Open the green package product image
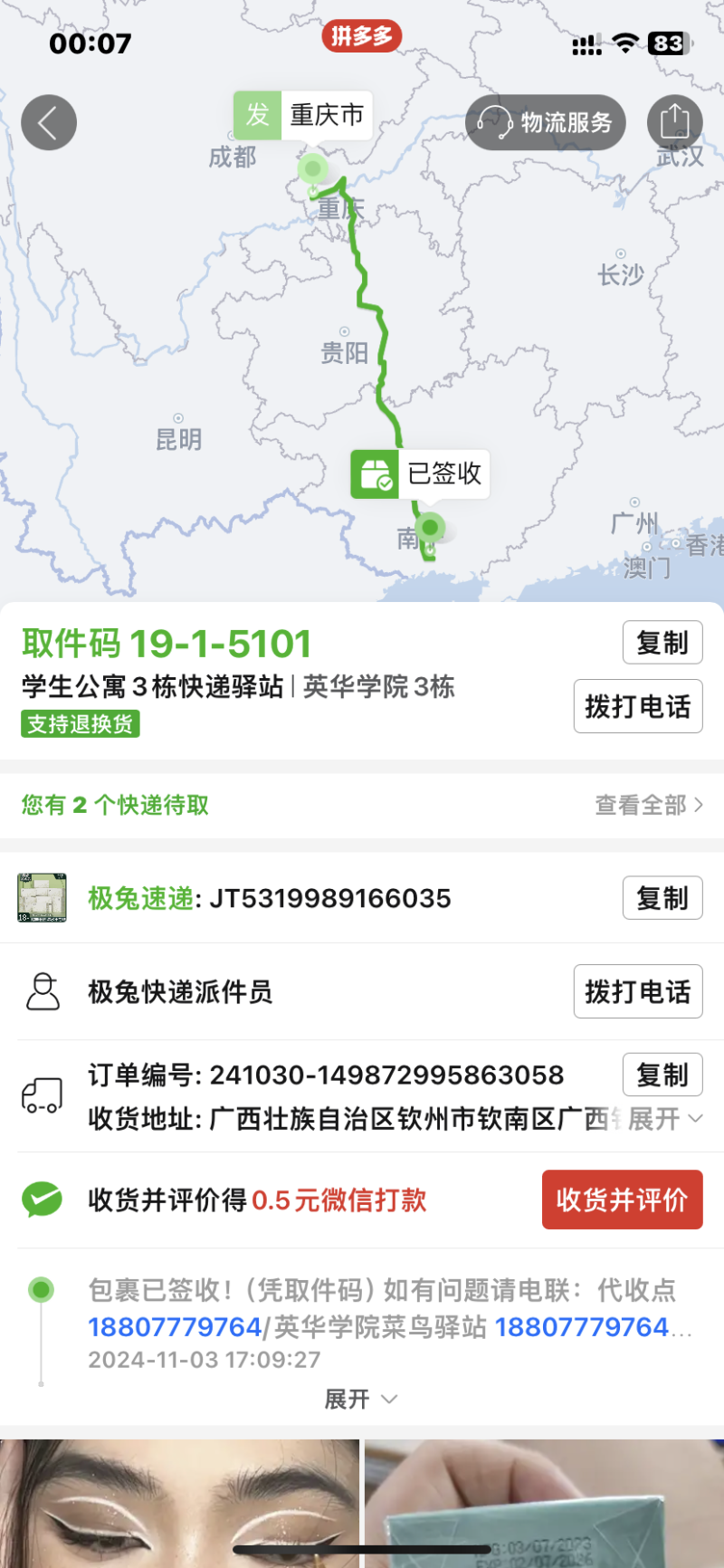Viewport: 724px width, 1568px height. (x=543, y=1503)
